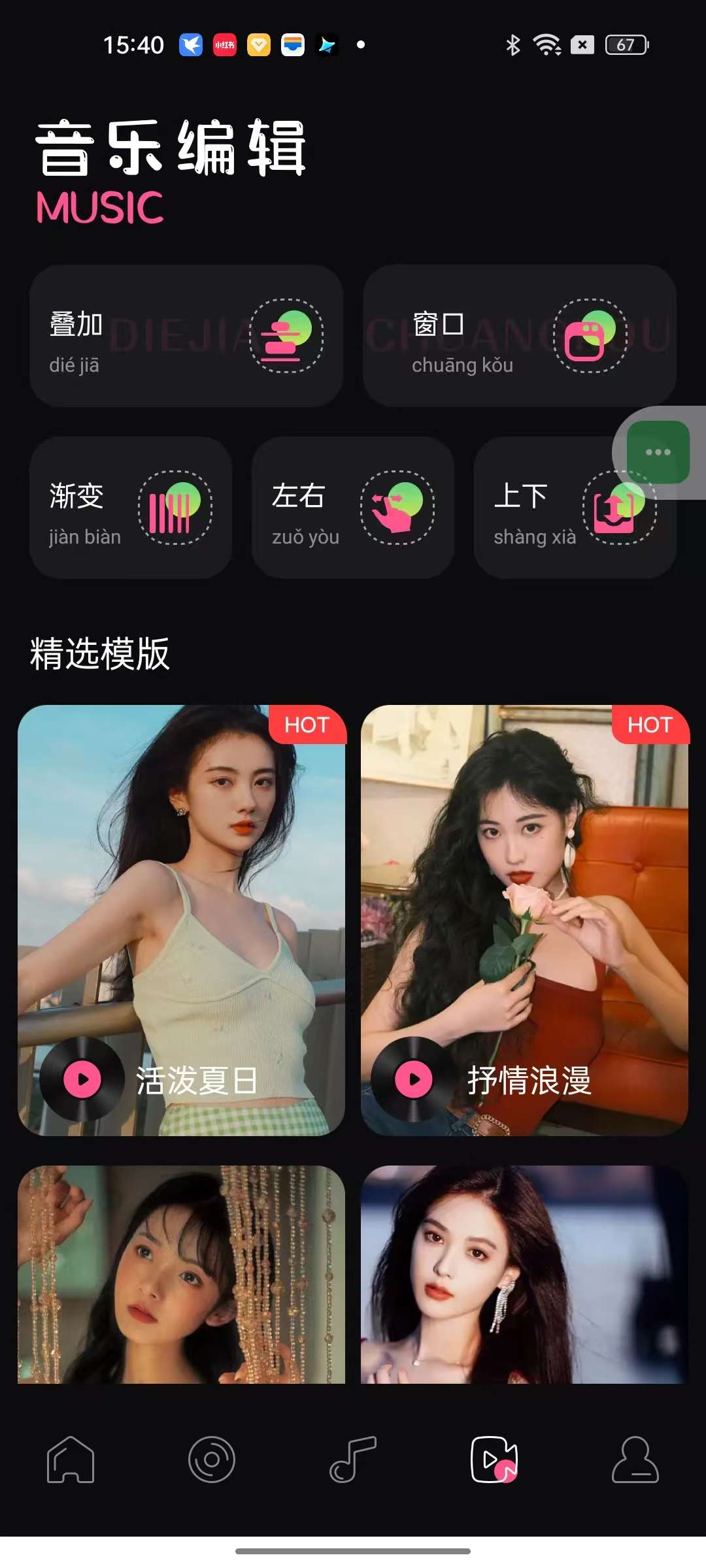The height and width of the screenshot is (1568, 706).
Task: Switch to the music note tab
Action: [353, 1459]
